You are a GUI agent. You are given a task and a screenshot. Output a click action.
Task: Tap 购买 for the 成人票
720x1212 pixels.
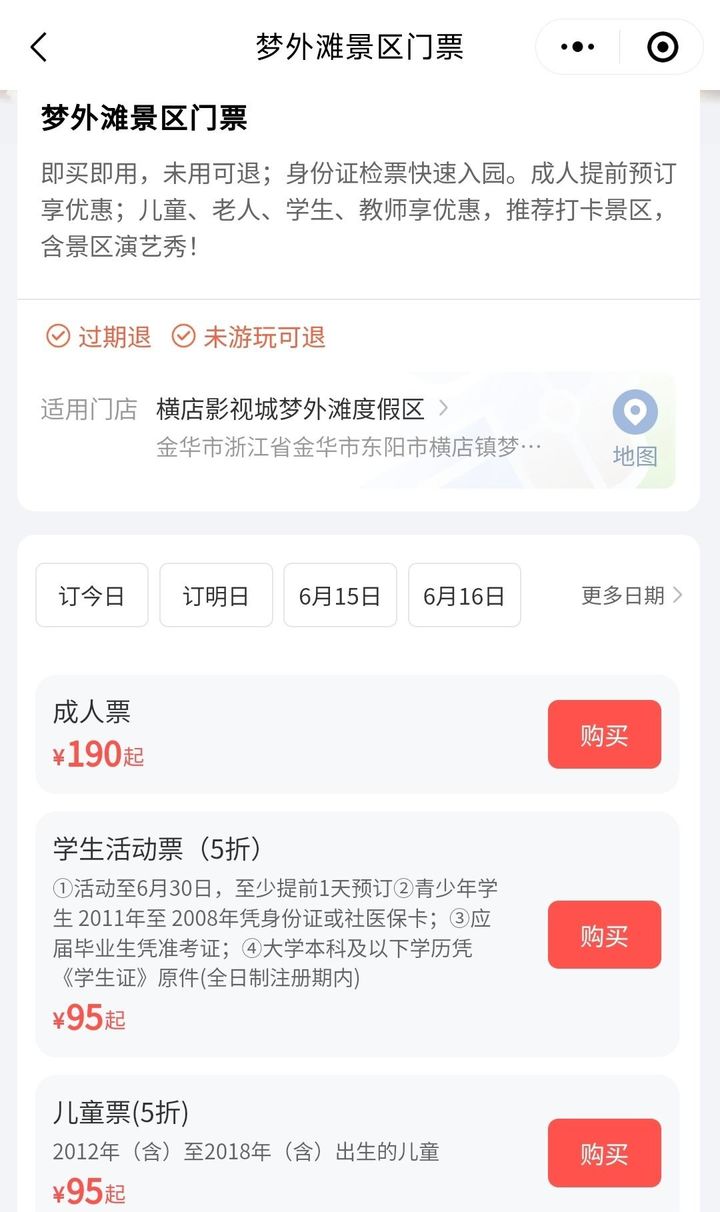click(604, 734)
